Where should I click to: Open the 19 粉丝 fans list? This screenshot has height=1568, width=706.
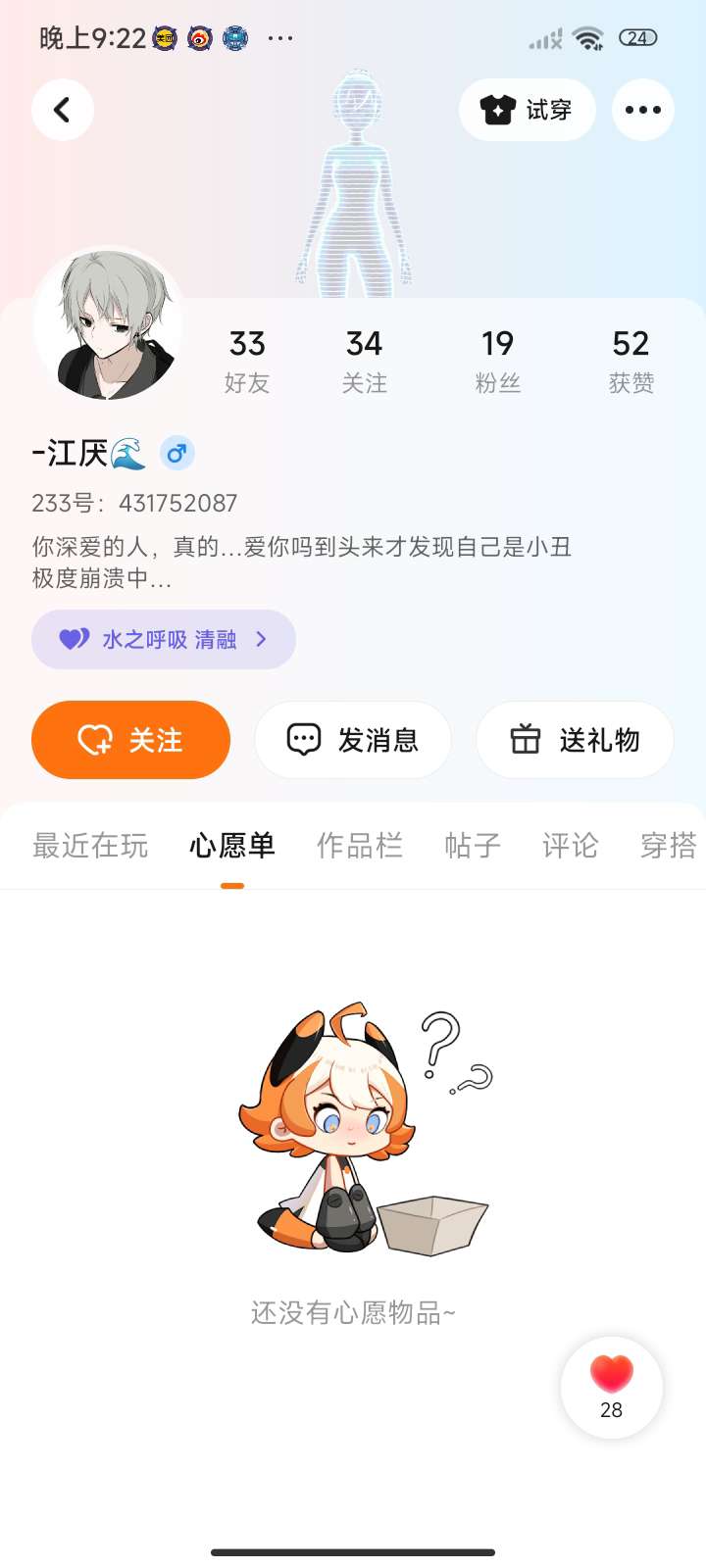tap(497, 361)
